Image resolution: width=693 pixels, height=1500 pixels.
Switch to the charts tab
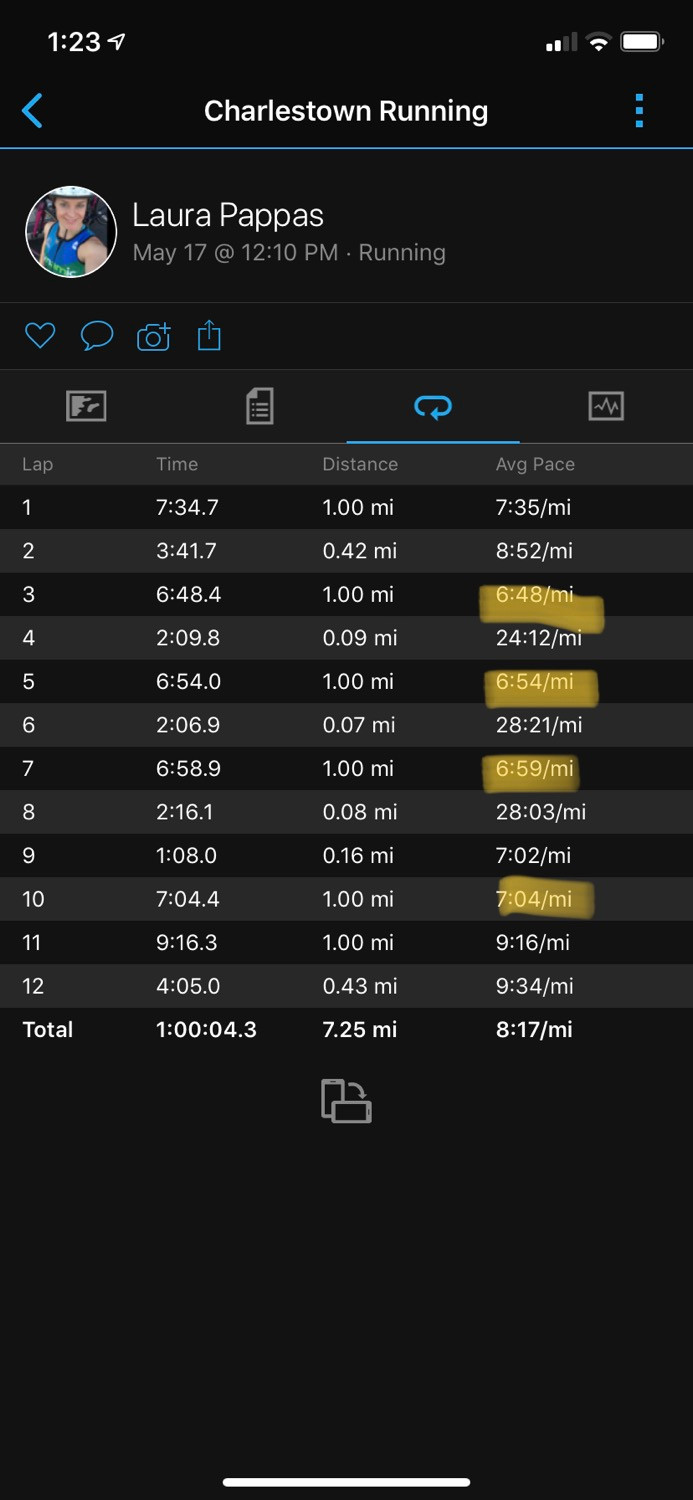[x=606, y=406]
